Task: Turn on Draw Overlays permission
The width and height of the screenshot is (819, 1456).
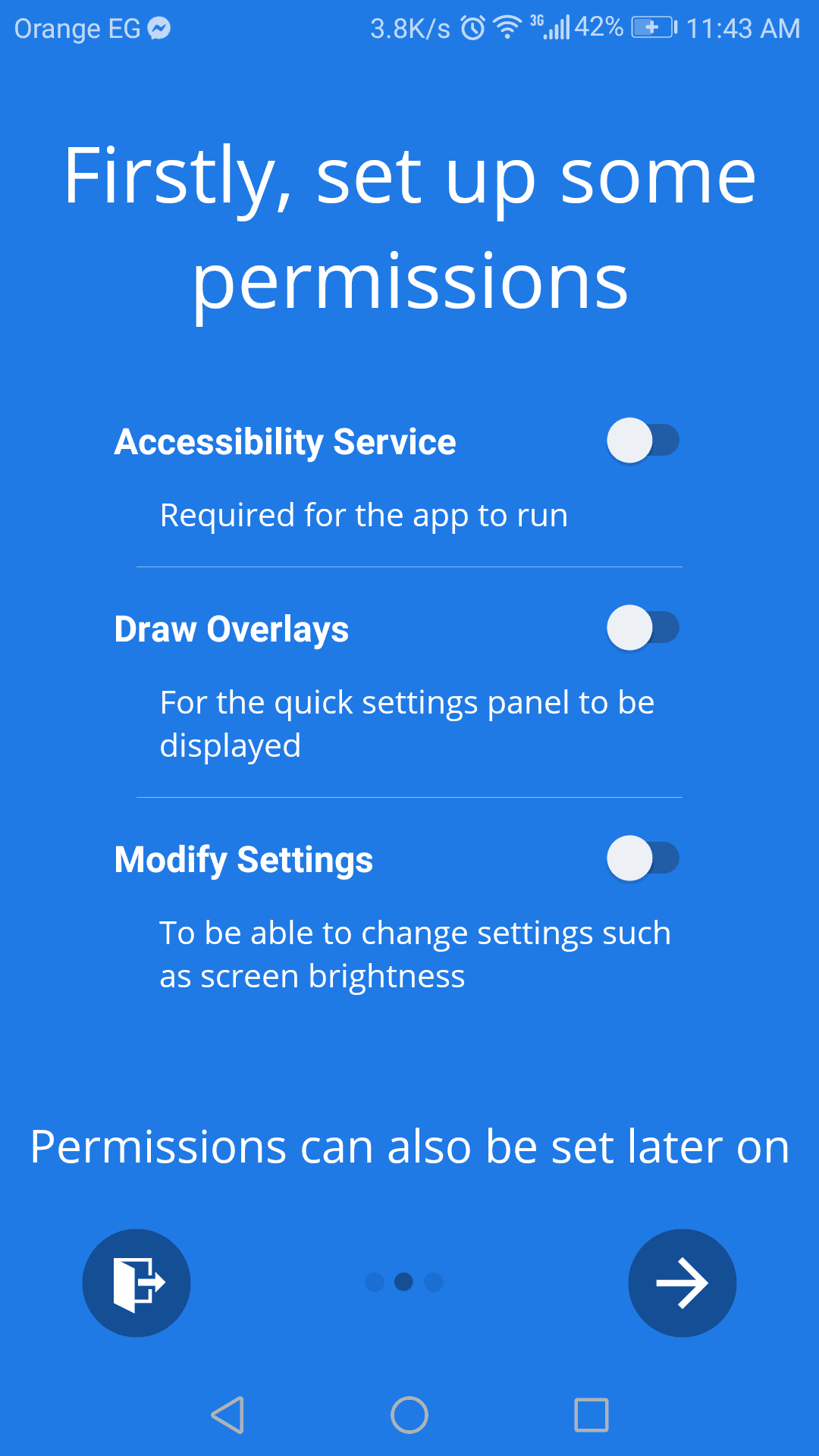Action: coord(642,628)
